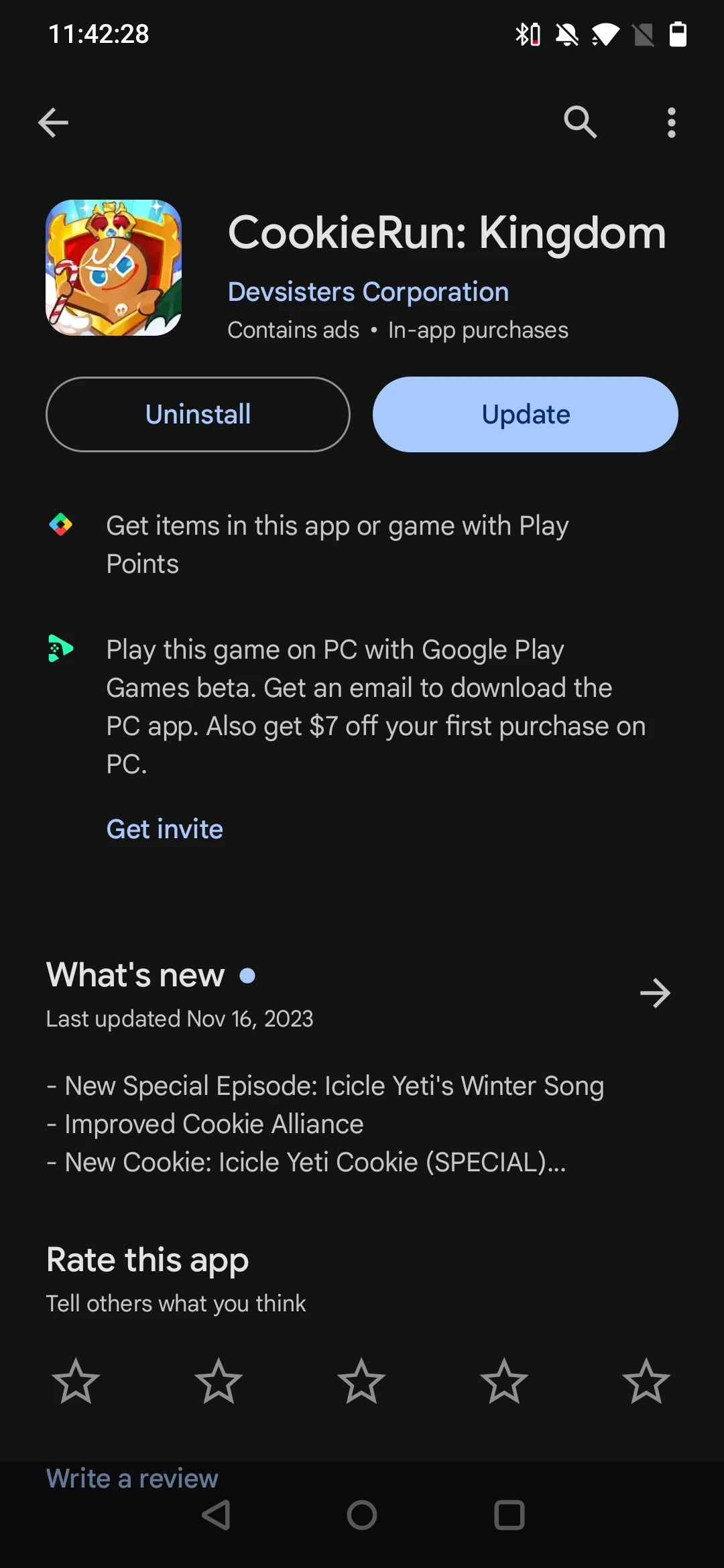Viewport: 724px width, 1568px height.
Task: Rate the app three stars
Action: coord(361,1380)
